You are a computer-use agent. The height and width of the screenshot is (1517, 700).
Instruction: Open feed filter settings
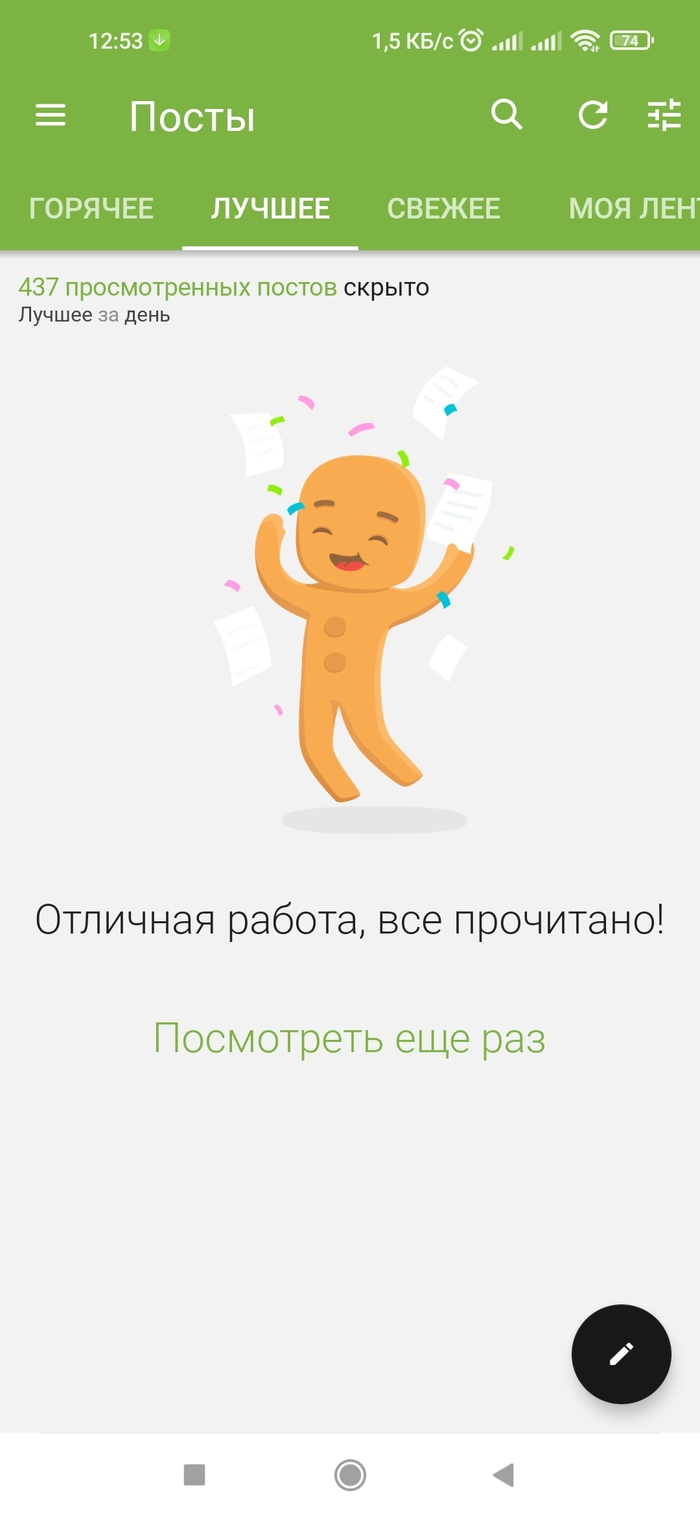tap(664, 115)
